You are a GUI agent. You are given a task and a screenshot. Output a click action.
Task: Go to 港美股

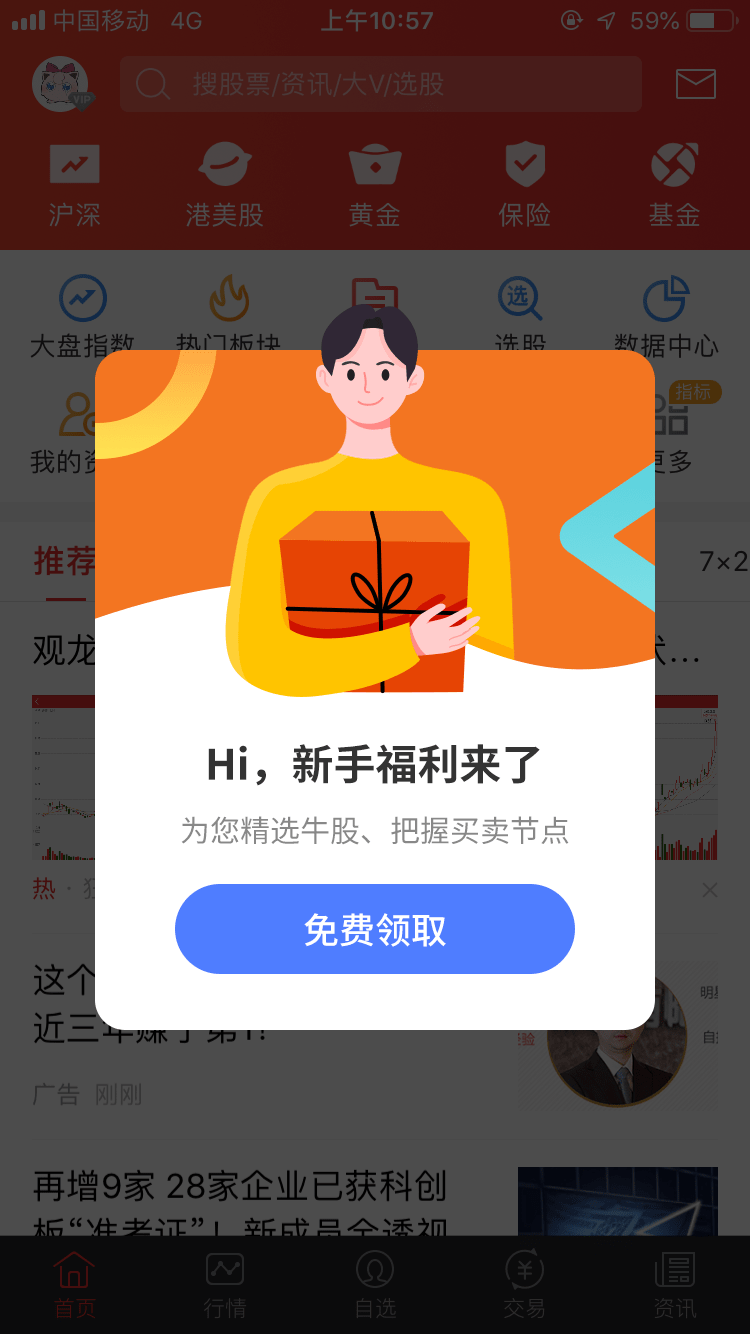click(225, 186)
